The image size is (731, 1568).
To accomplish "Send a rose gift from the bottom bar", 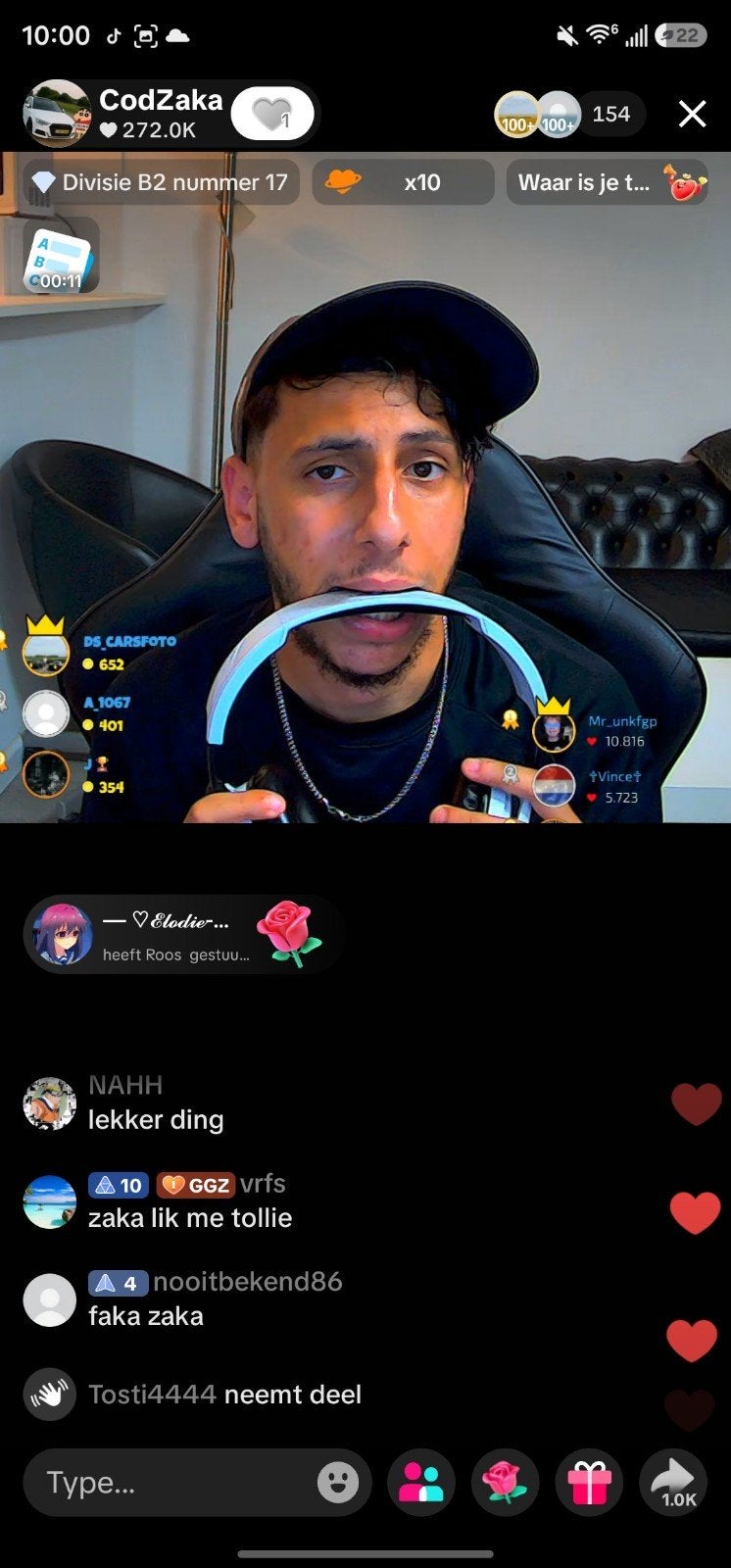I will 506,1483.
